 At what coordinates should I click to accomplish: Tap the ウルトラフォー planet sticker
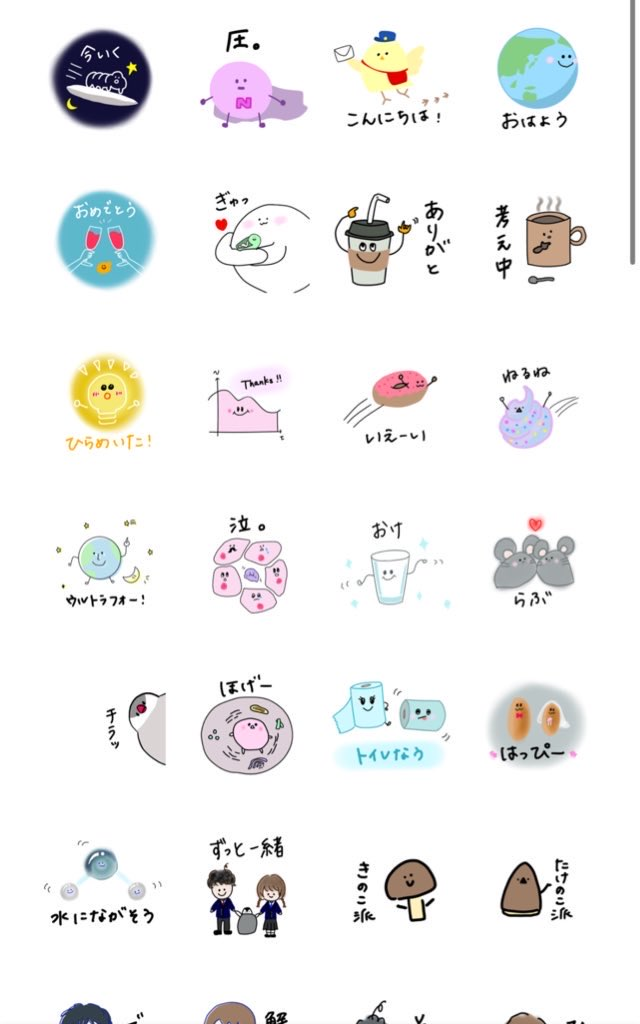[x=101, y=562]
